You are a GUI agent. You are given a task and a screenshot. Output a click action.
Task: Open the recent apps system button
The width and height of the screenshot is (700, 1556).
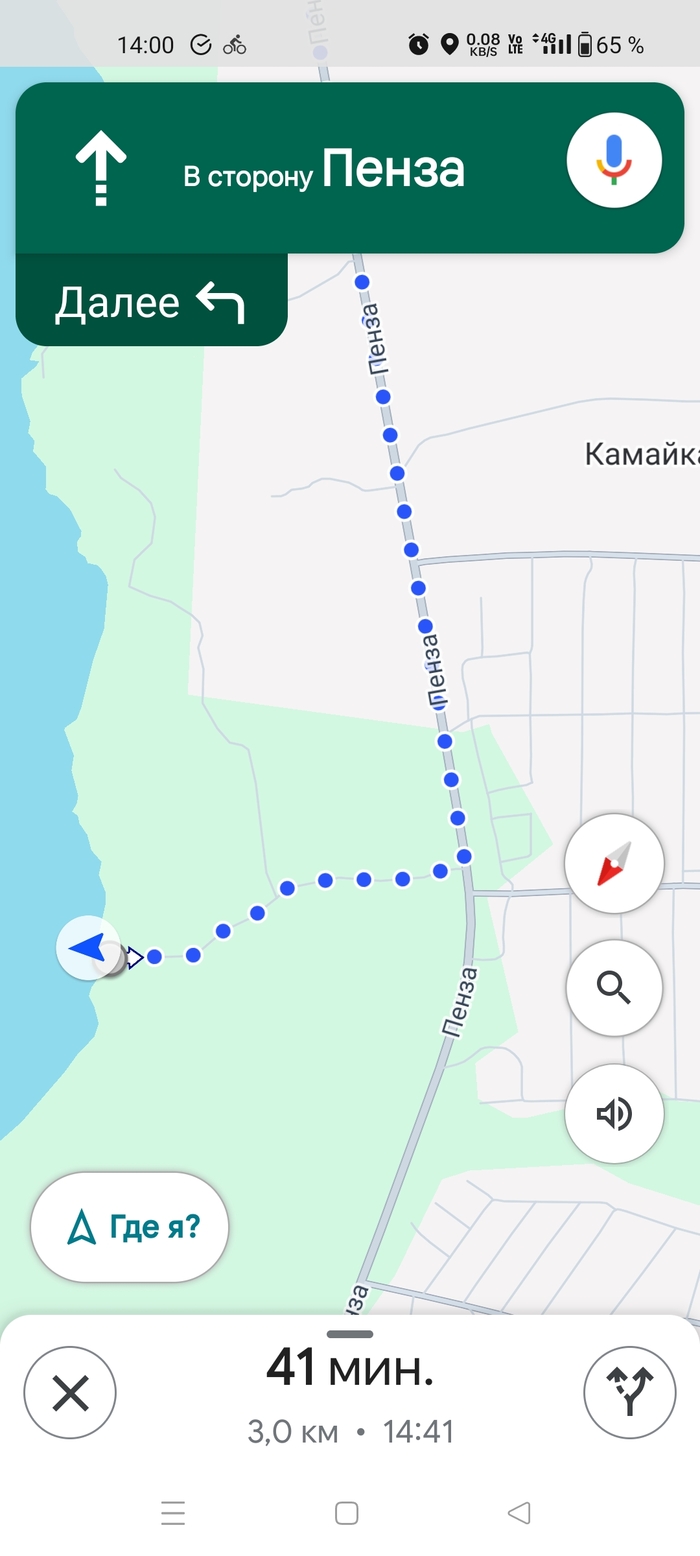click(x=173, y=1513)
